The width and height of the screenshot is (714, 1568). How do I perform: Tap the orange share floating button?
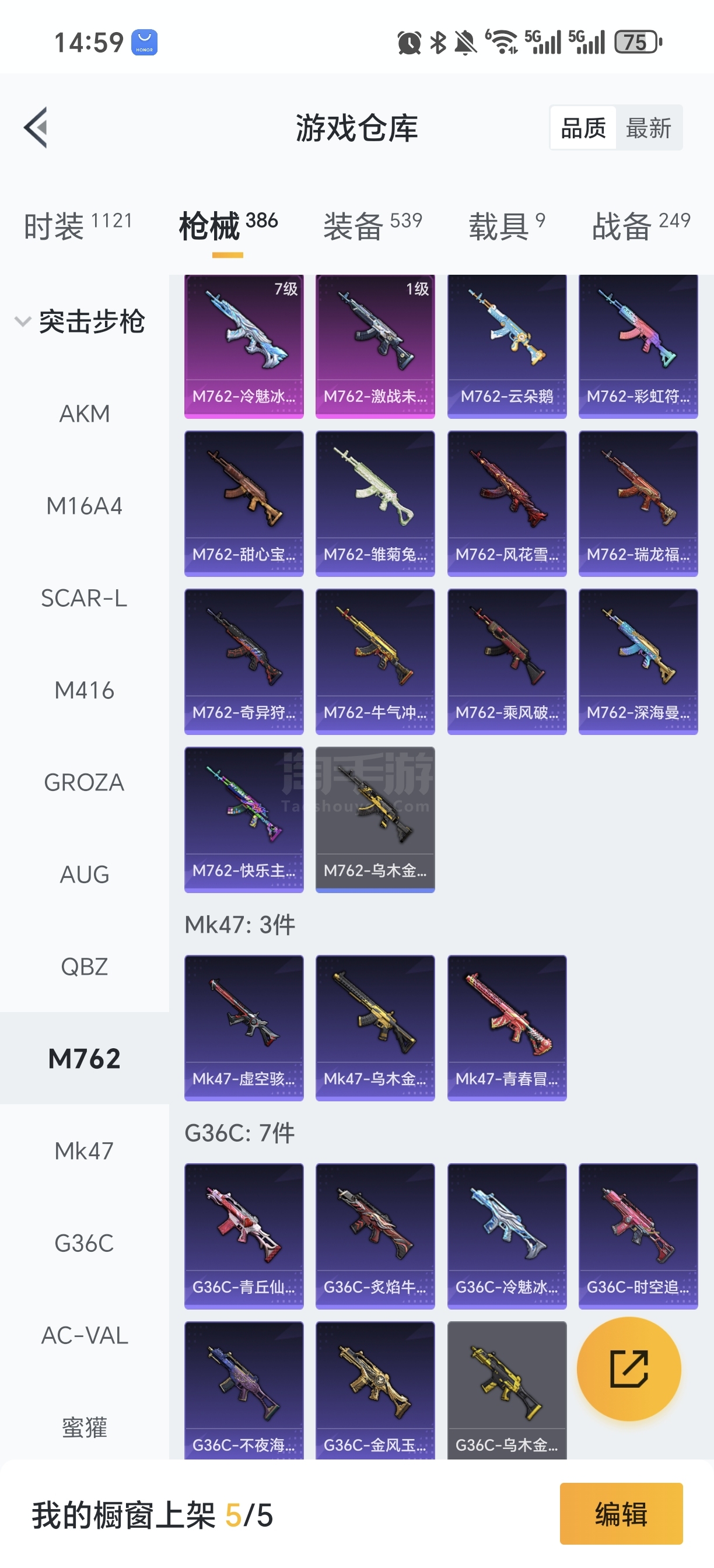[629, 1368]
